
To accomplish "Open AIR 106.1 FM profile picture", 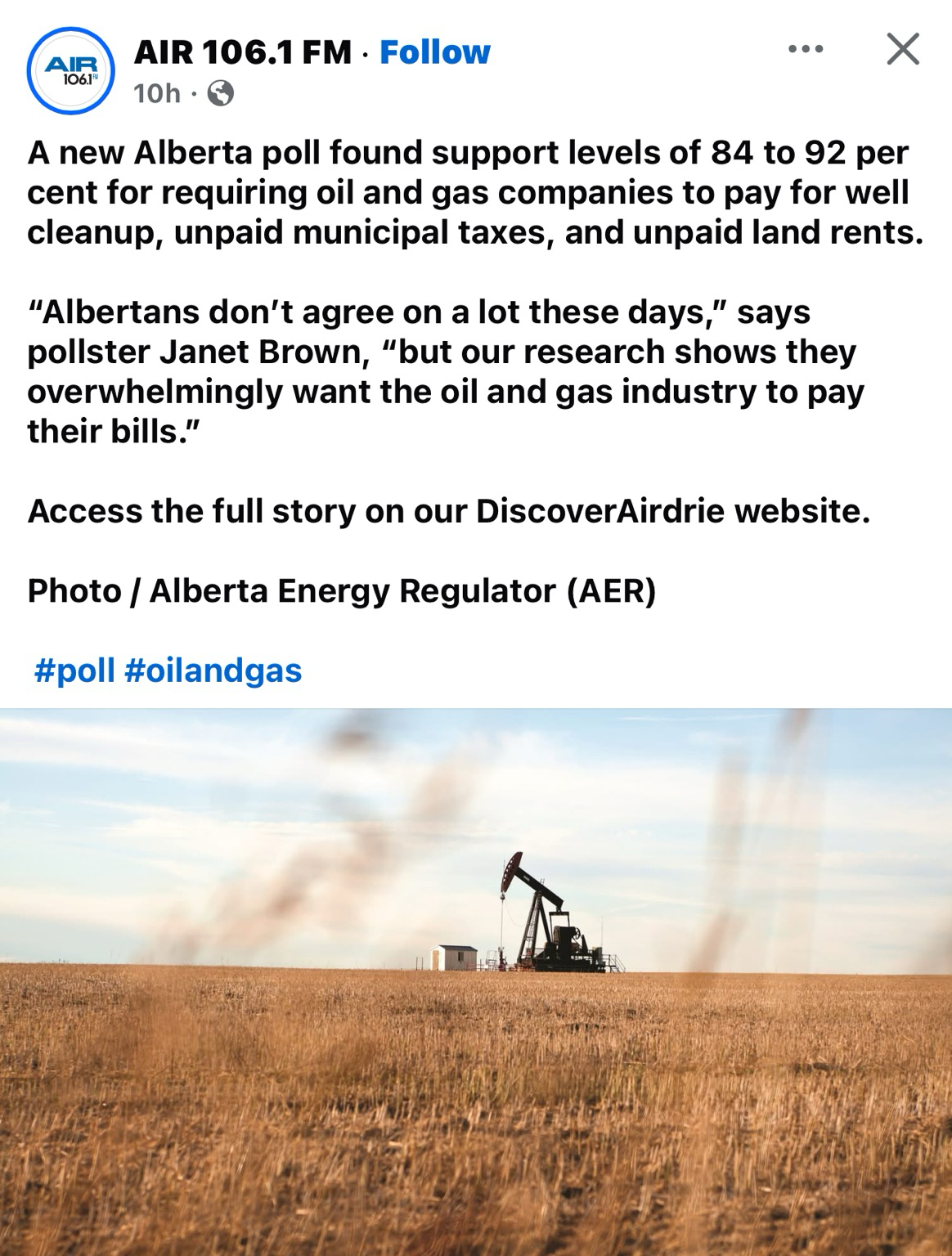I will pyautogui.click(x=70, y=70).
